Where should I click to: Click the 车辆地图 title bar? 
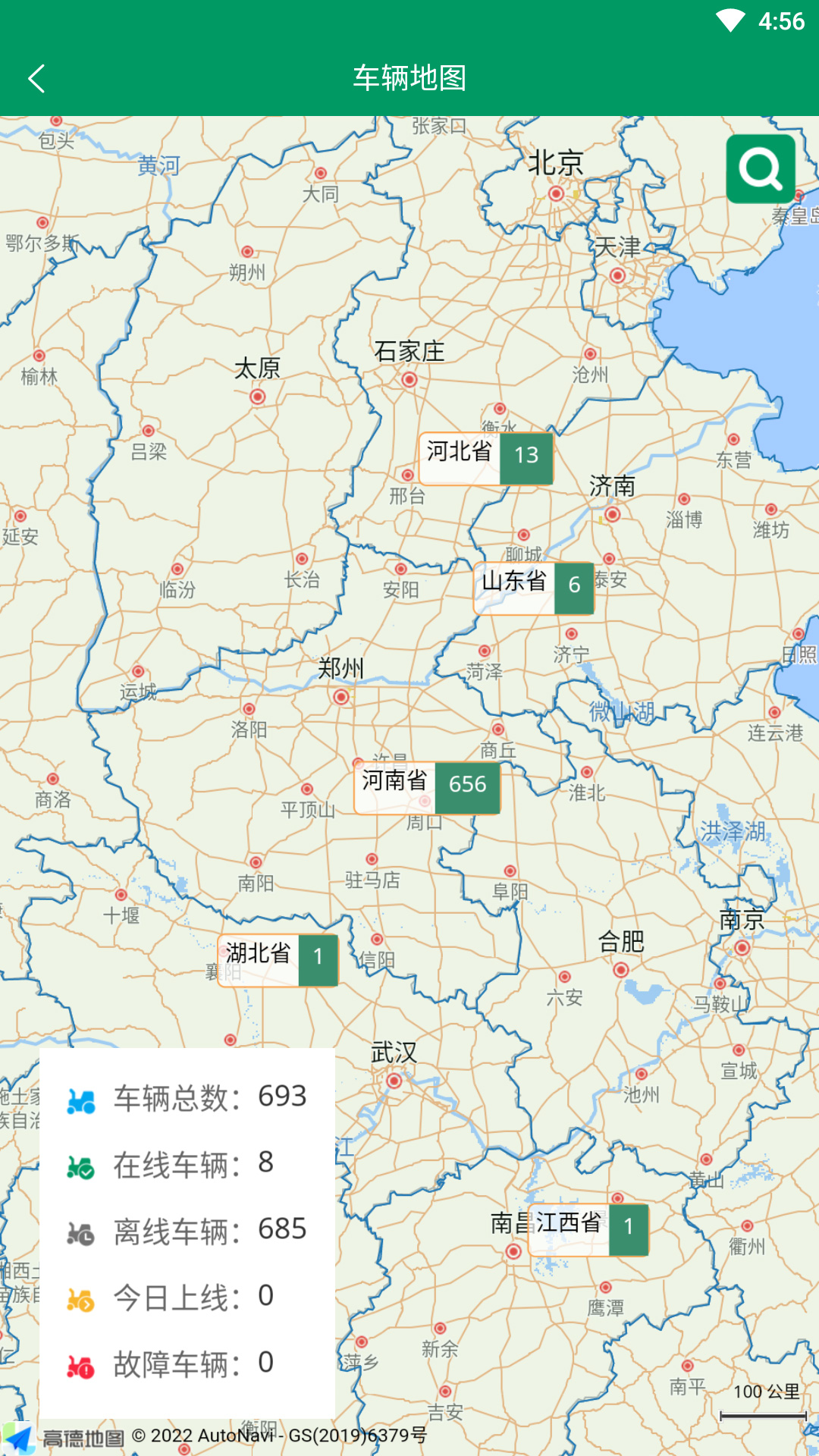pyautogui.click(x=409, y=77)
